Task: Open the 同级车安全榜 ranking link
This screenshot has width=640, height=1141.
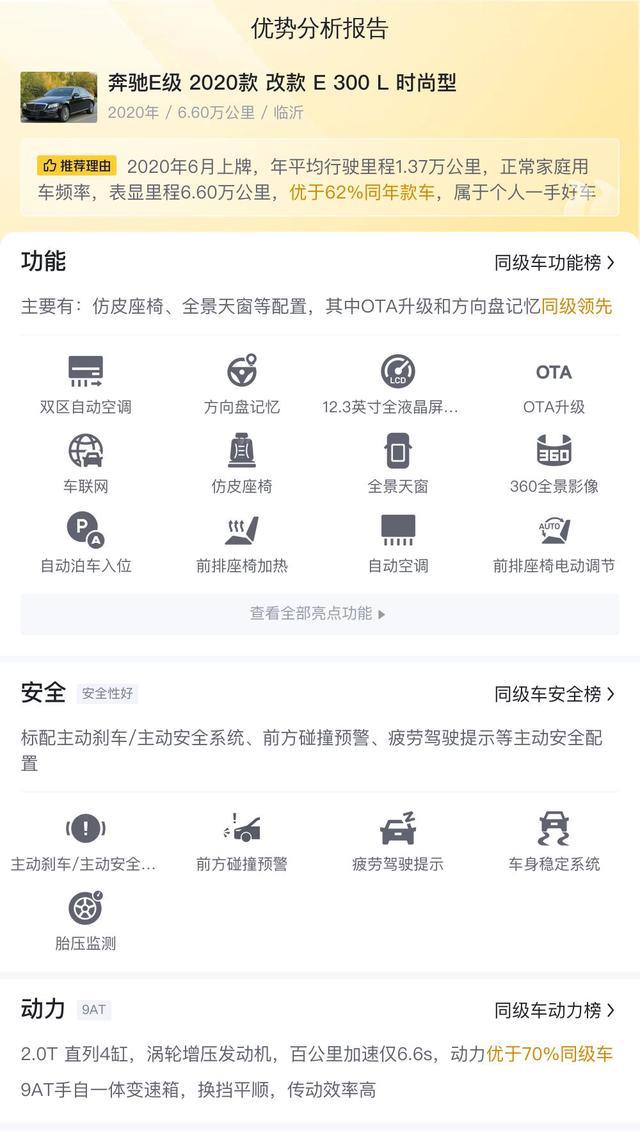Action: (555, 694)
